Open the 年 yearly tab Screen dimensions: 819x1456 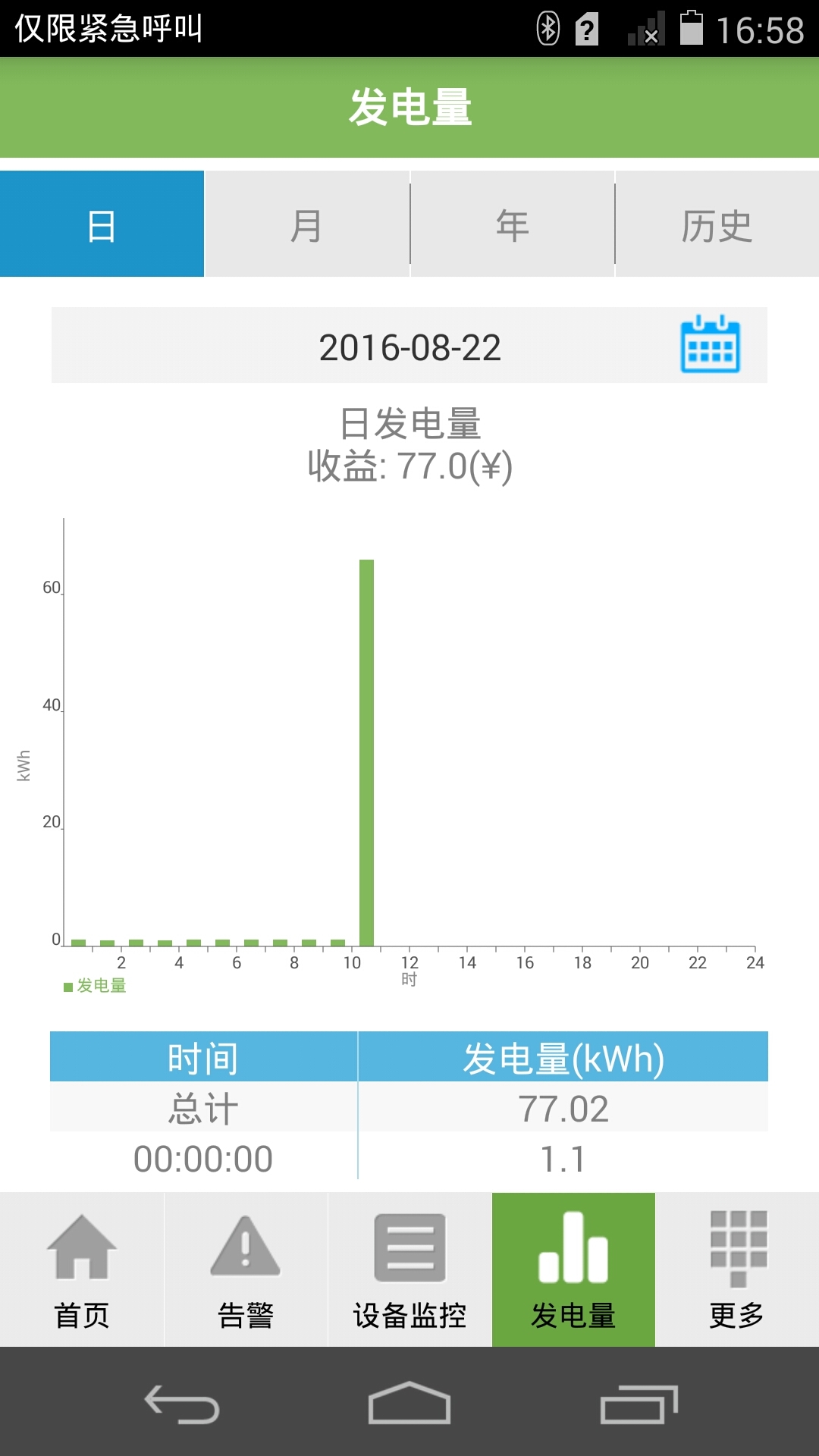(x=512, y=223)
